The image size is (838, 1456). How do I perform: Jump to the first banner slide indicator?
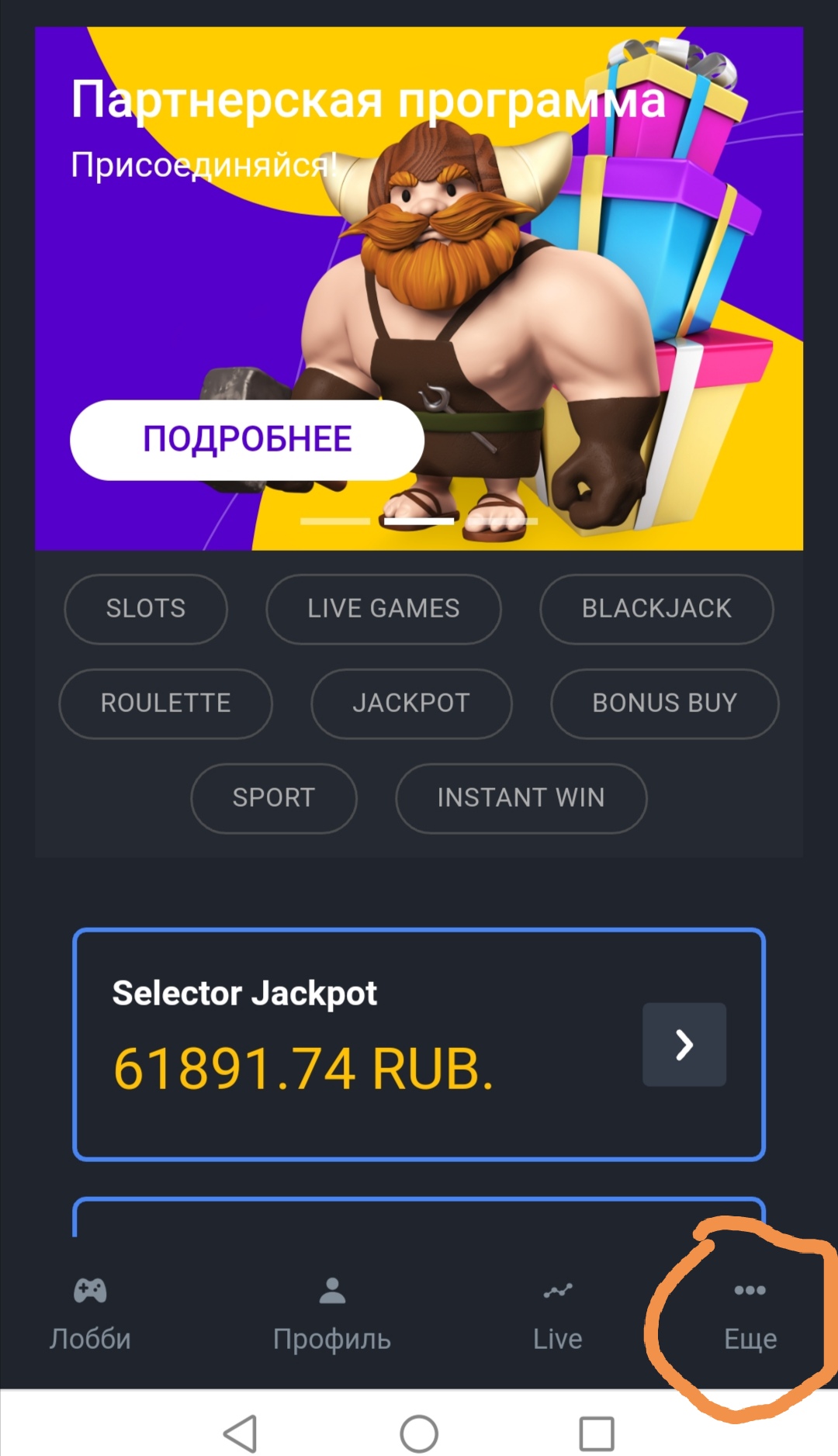[335, 521]
